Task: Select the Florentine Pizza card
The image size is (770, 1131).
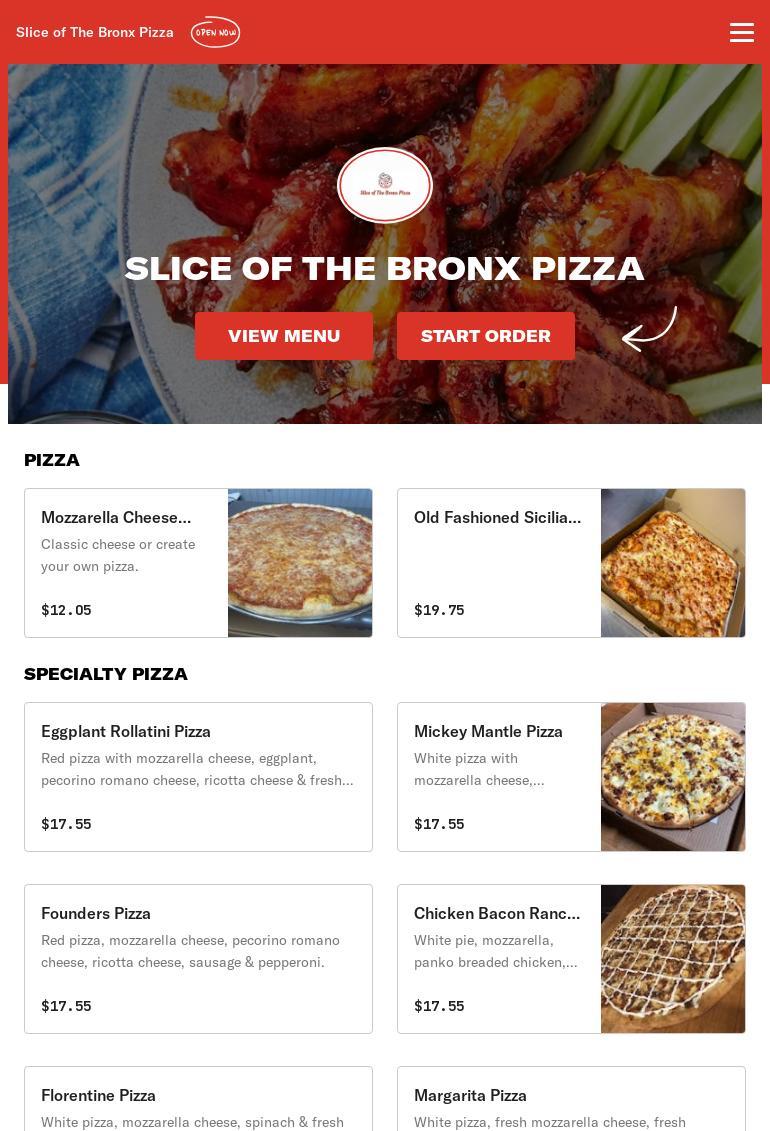Action: (x=198, y=1100)
